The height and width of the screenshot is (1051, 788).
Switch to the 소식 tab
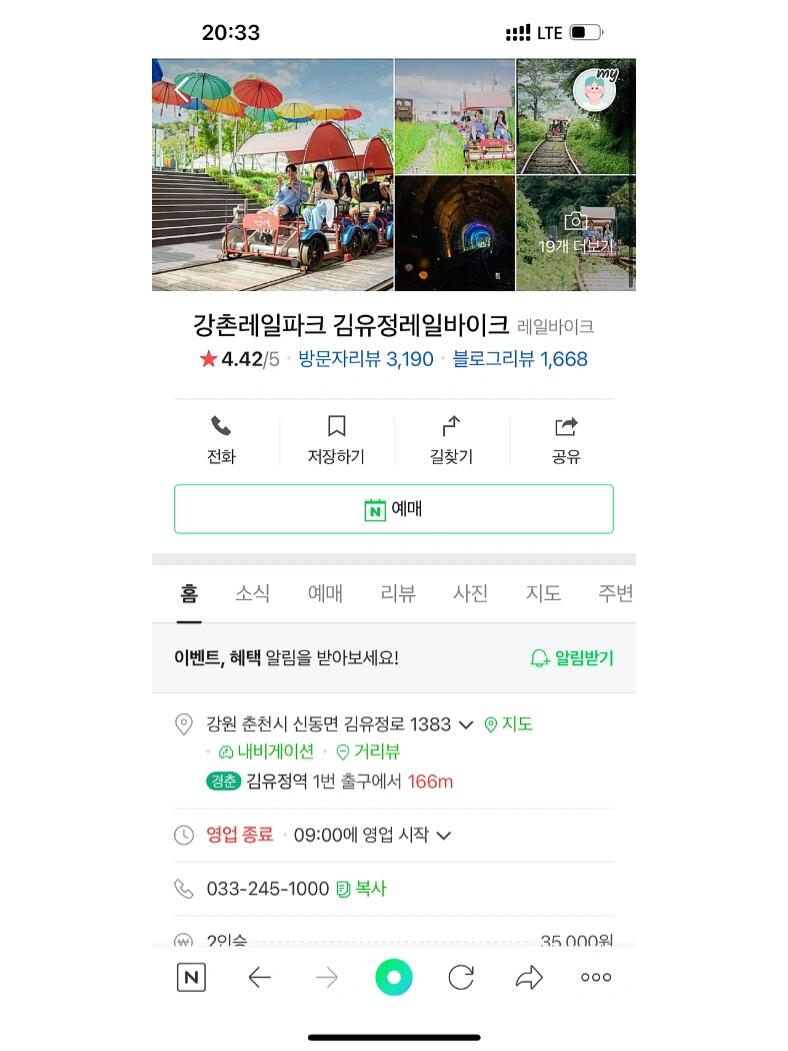tap(252, 593)
